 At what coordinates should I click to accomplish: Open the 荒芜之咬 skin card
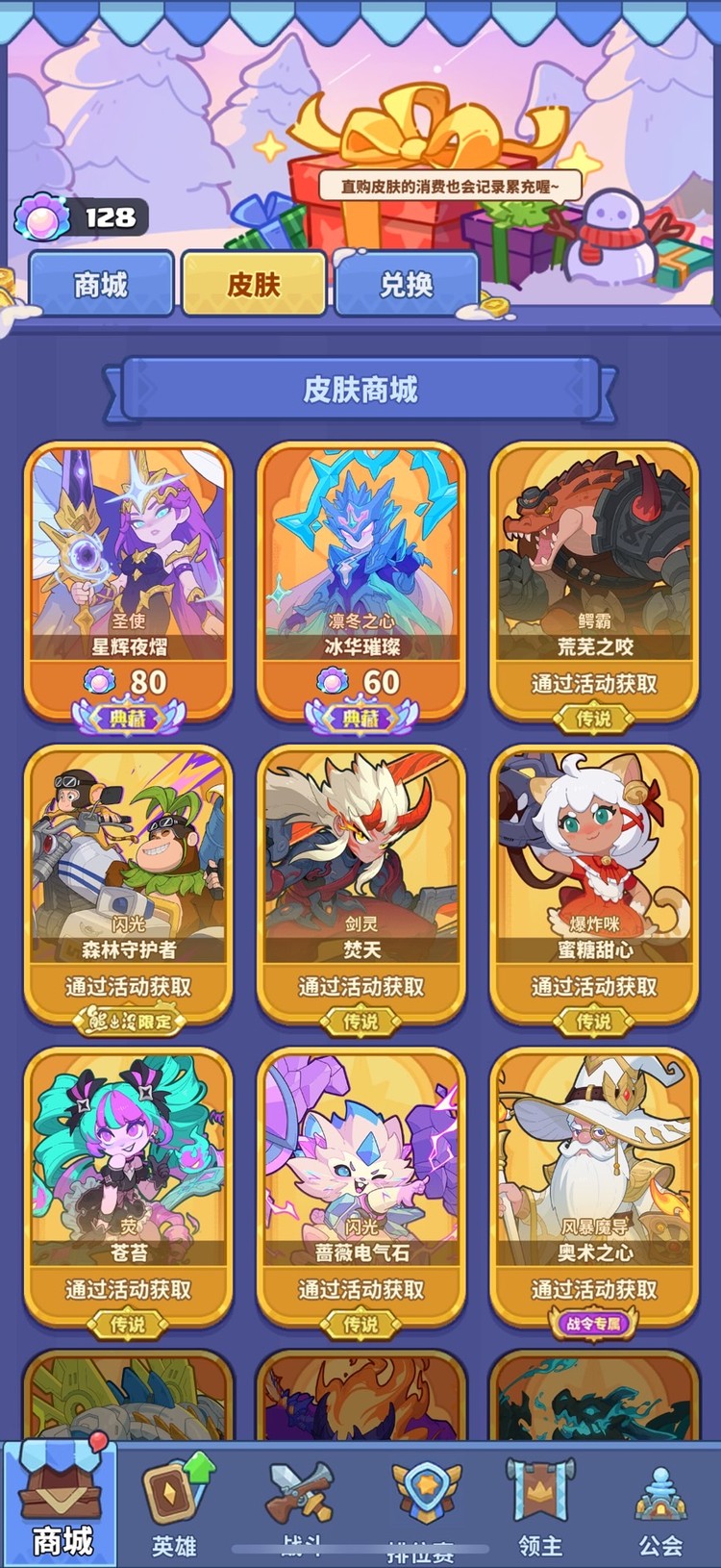594,577
